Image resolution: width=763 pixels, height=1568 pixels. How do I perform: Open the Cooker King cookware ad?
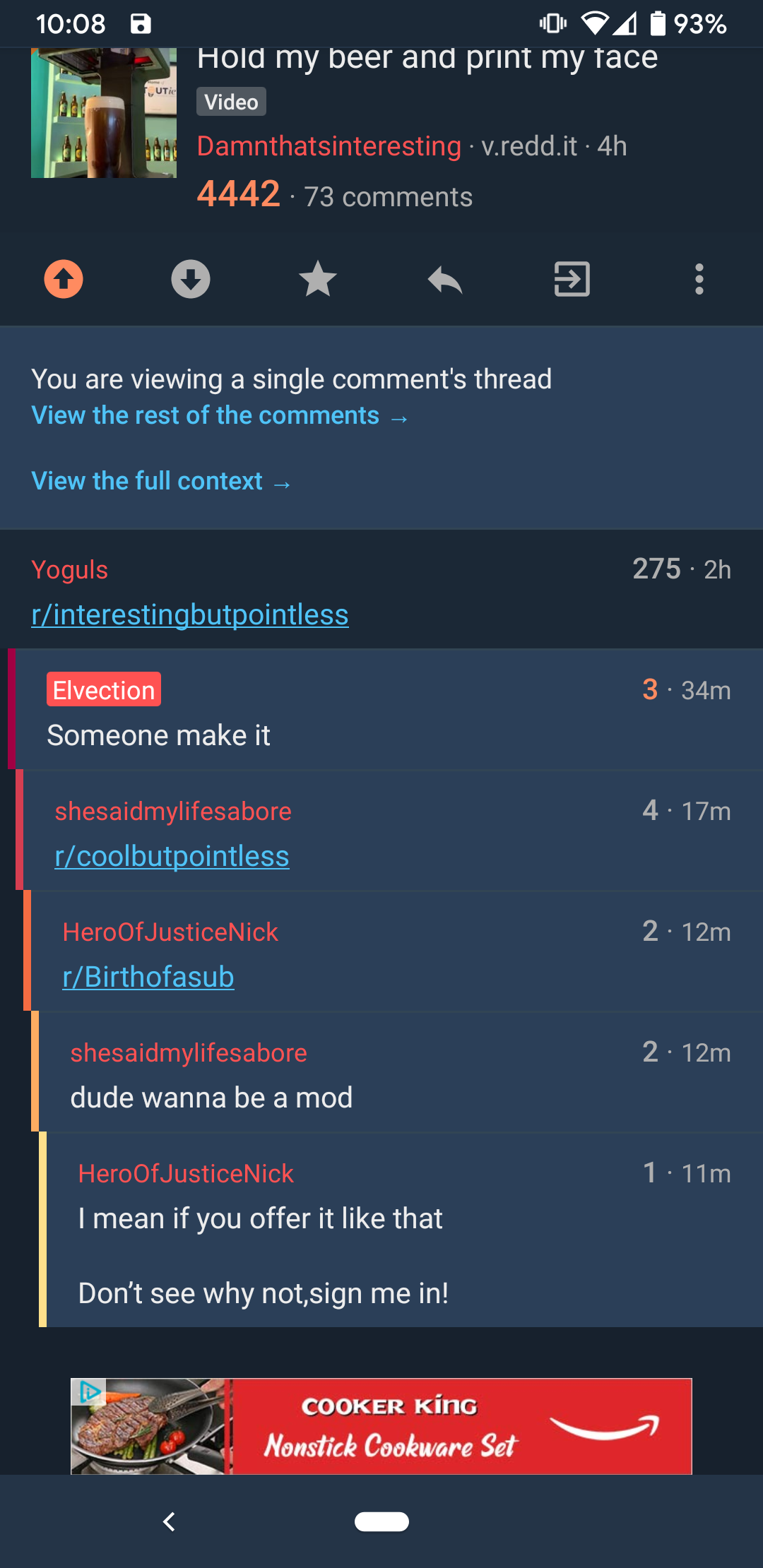click(381, 1426)
